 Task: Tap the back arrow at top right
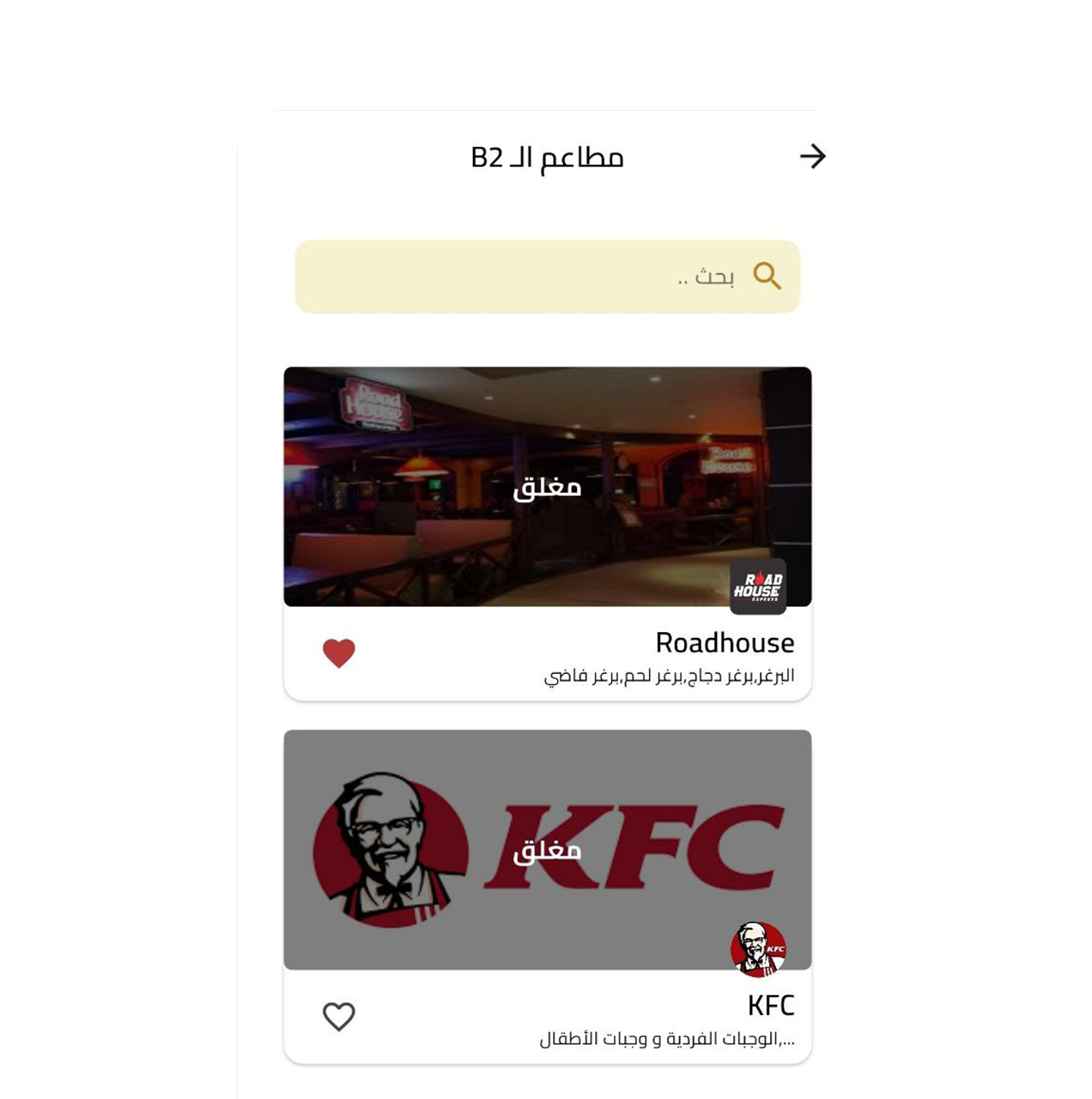pos(813,155)
